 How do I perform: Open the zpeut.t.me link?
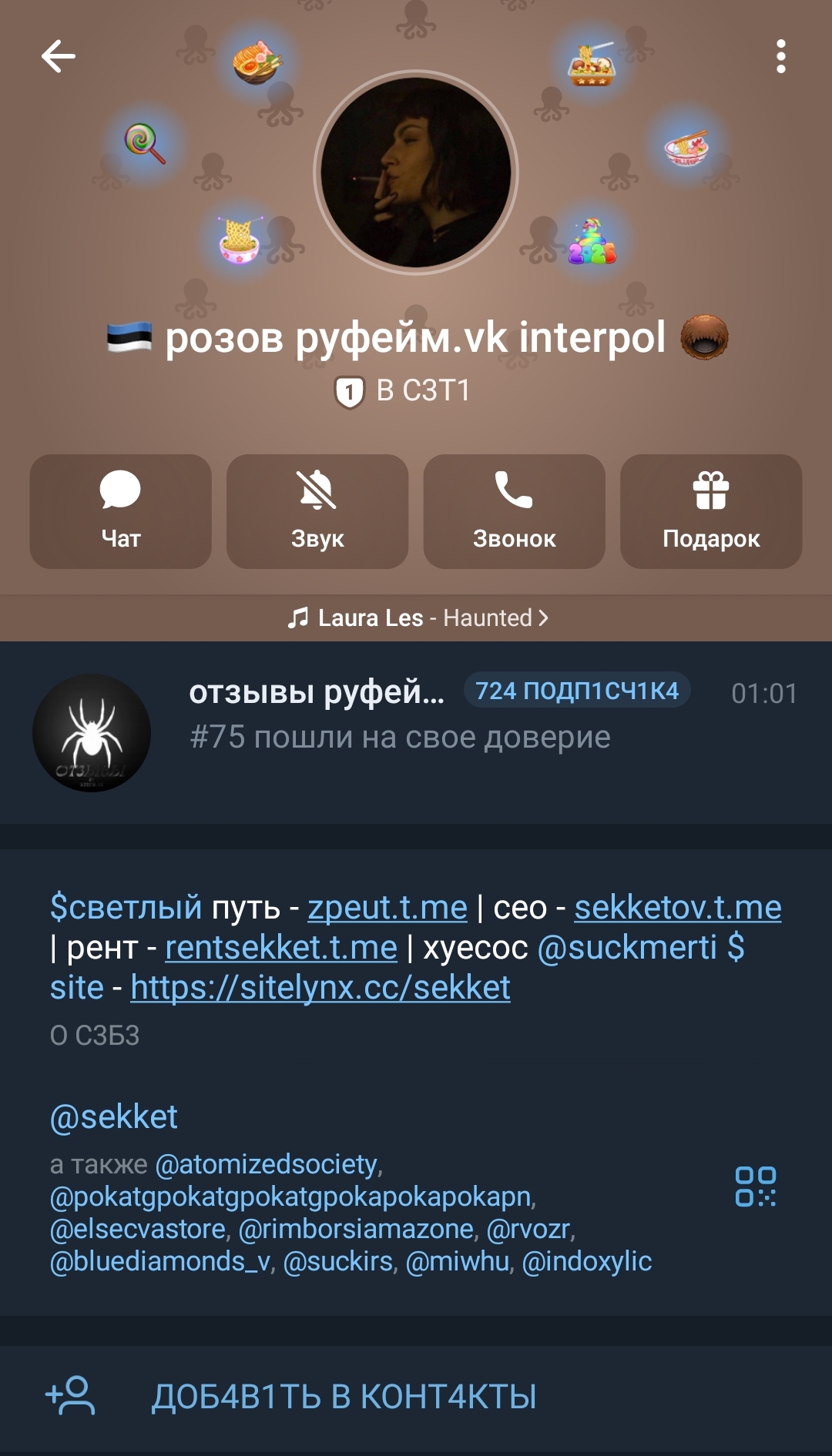click(x=387, y=908)
